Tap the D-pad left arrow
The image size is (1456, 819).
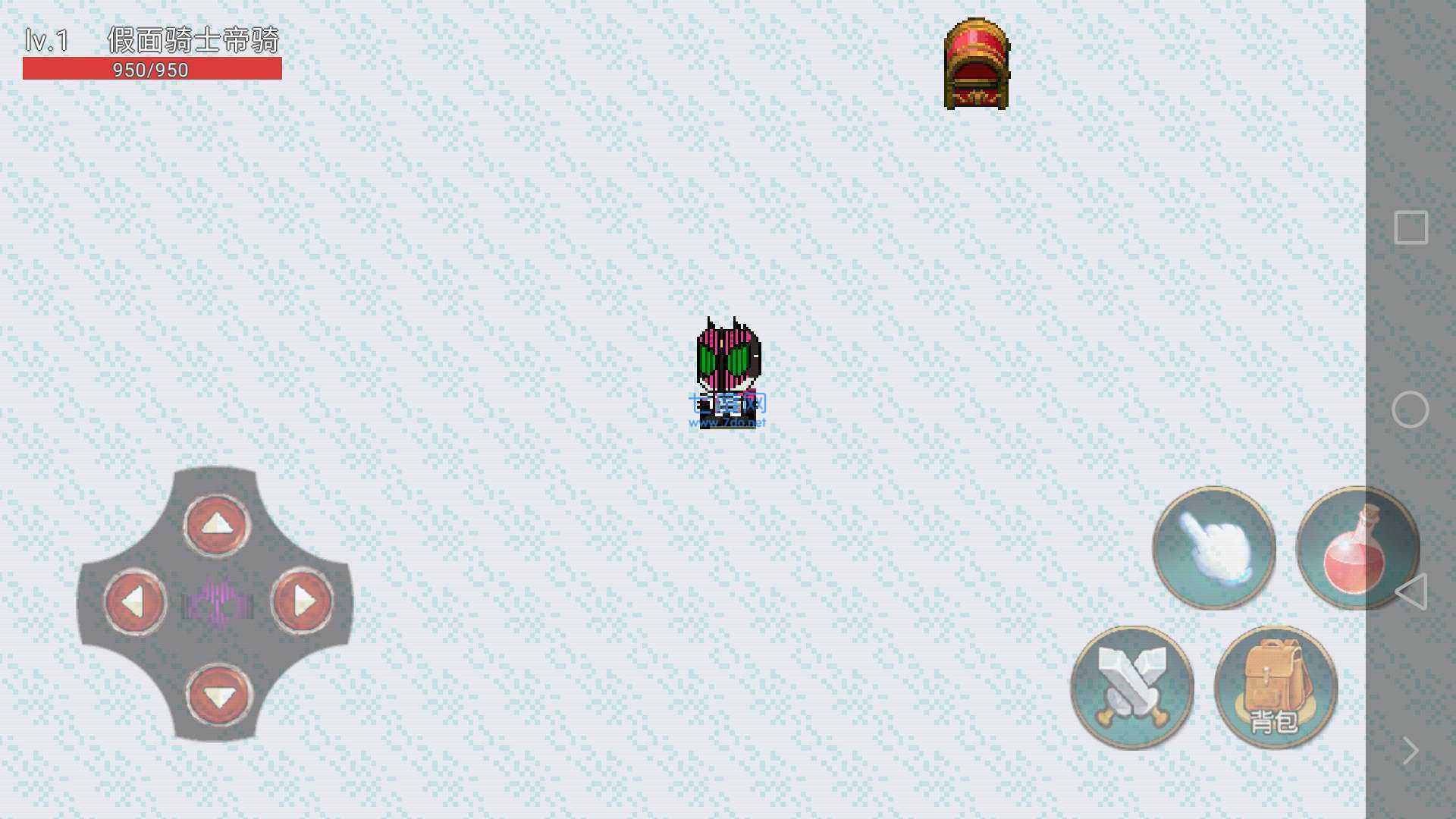134,603
